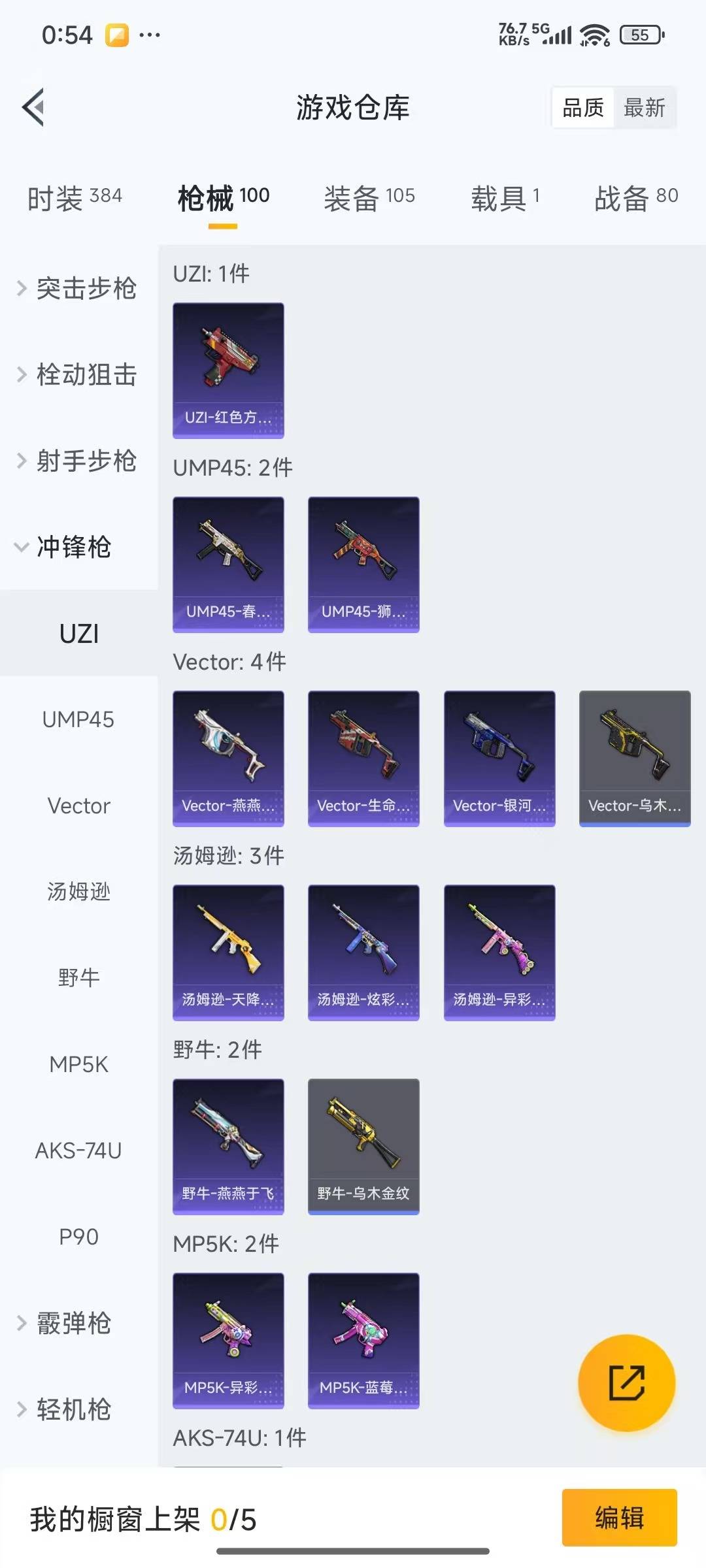
Task: Jump to Vector in the sidebar
Action: coord(78,806)
